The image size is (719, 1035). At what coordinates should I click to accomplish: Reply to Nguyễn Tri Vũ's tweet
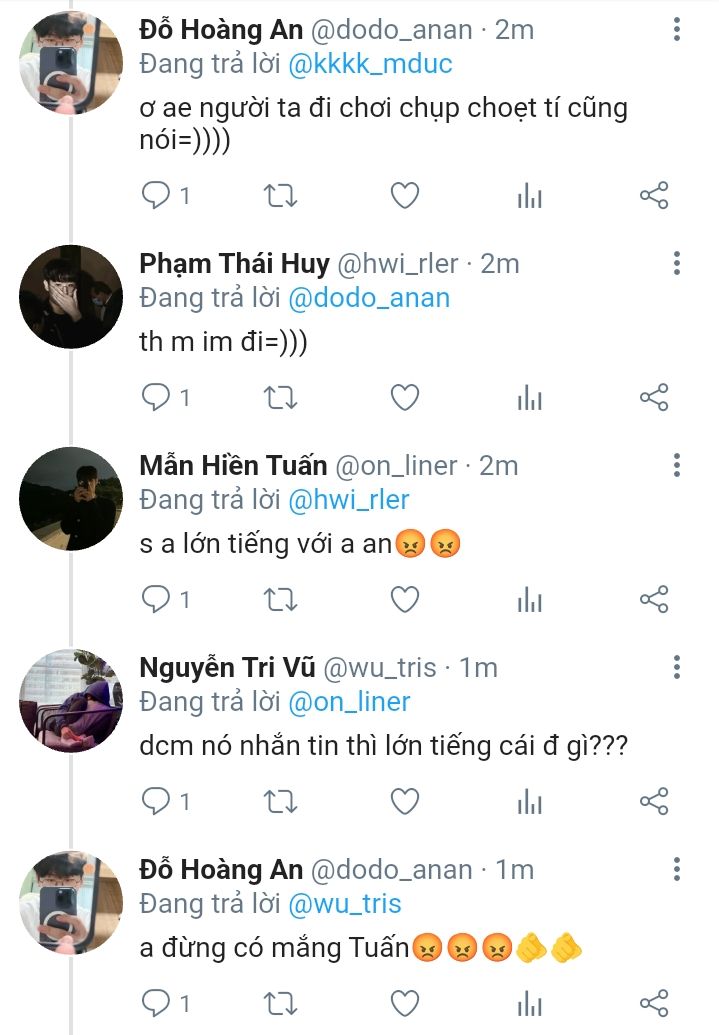[156, 802]
